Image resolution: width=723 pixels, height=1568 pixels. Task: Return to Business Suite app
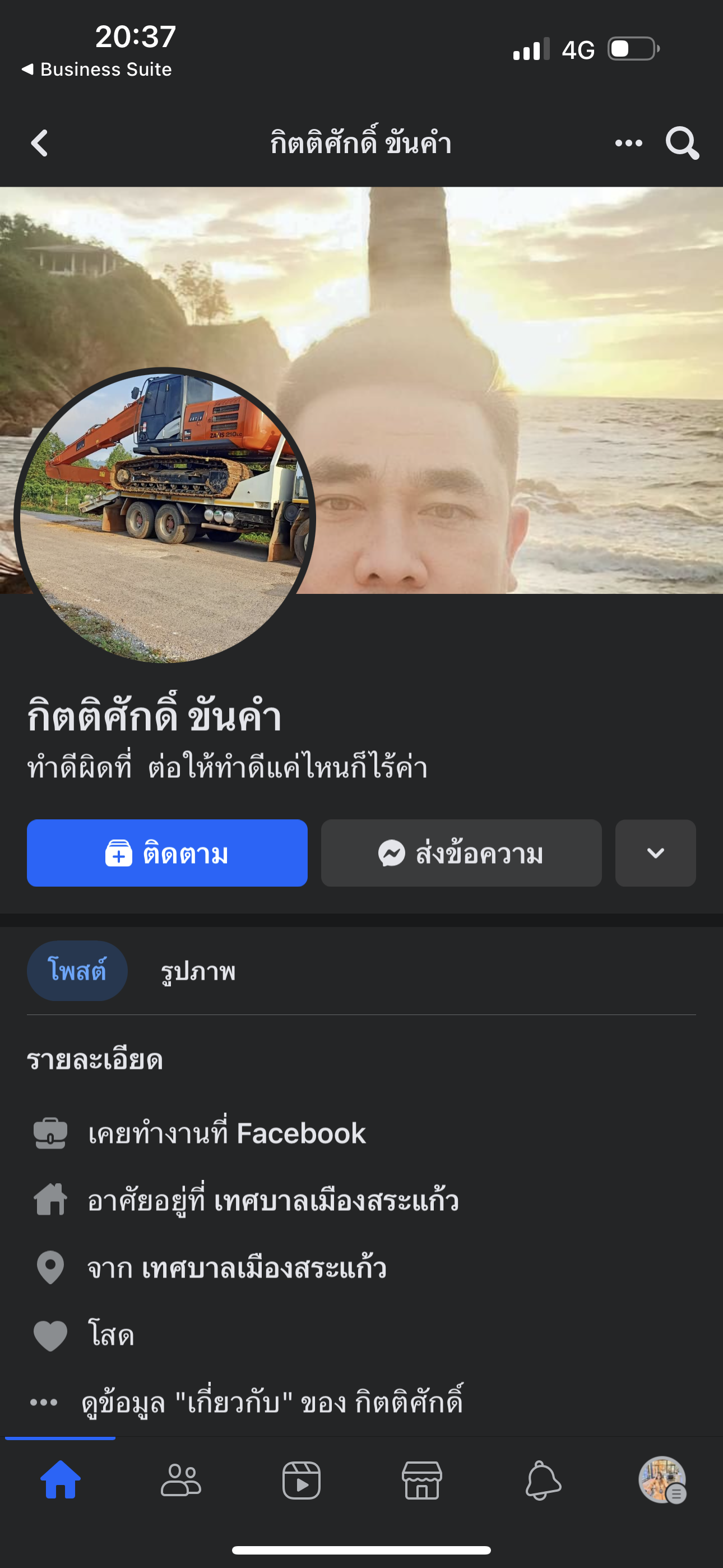pyautogui.click(x=98, y=70)
